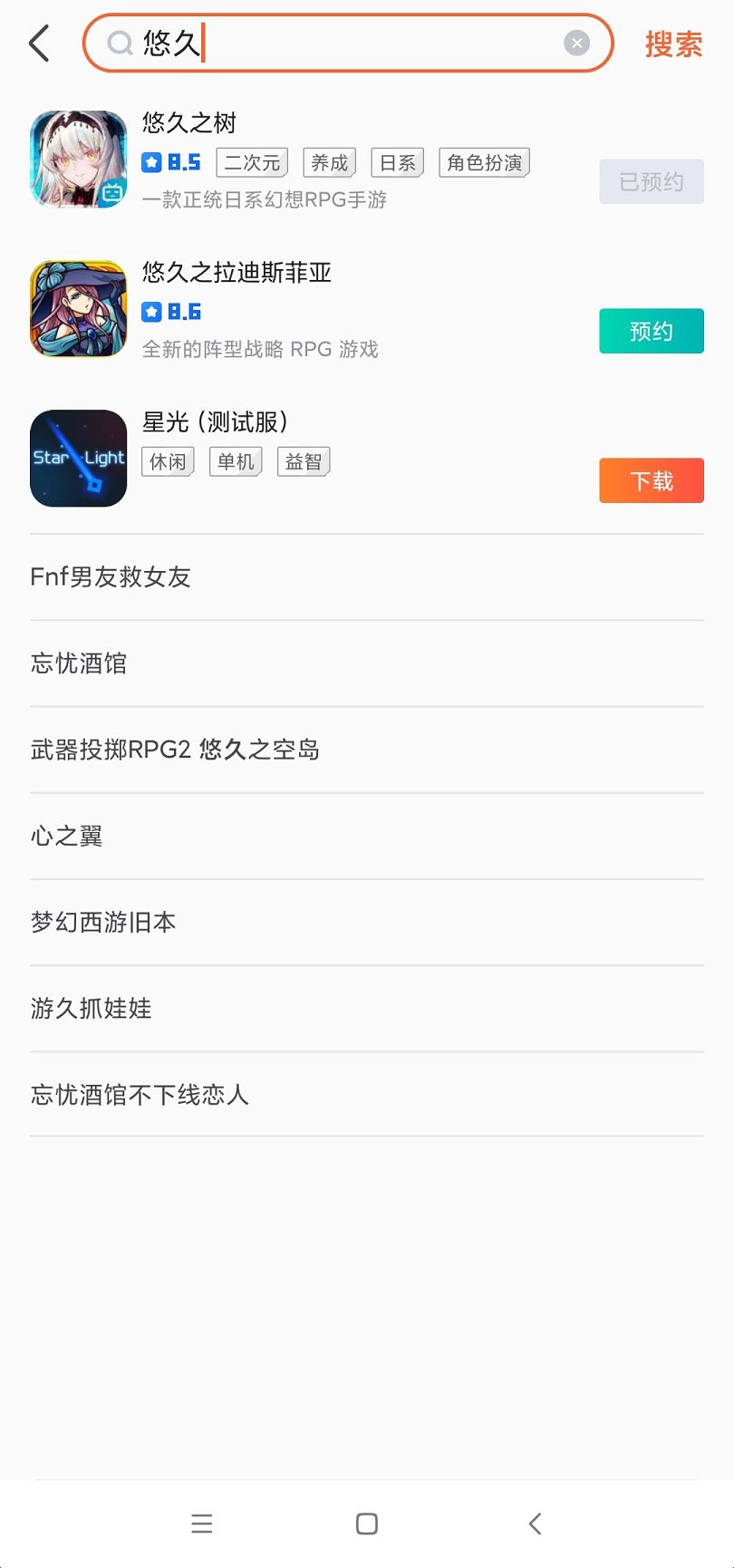734x1568 pixels.
Task: Reserve 悠久之拉迪斯菲亚 with the 预约 button
Action: click(651, 331)
